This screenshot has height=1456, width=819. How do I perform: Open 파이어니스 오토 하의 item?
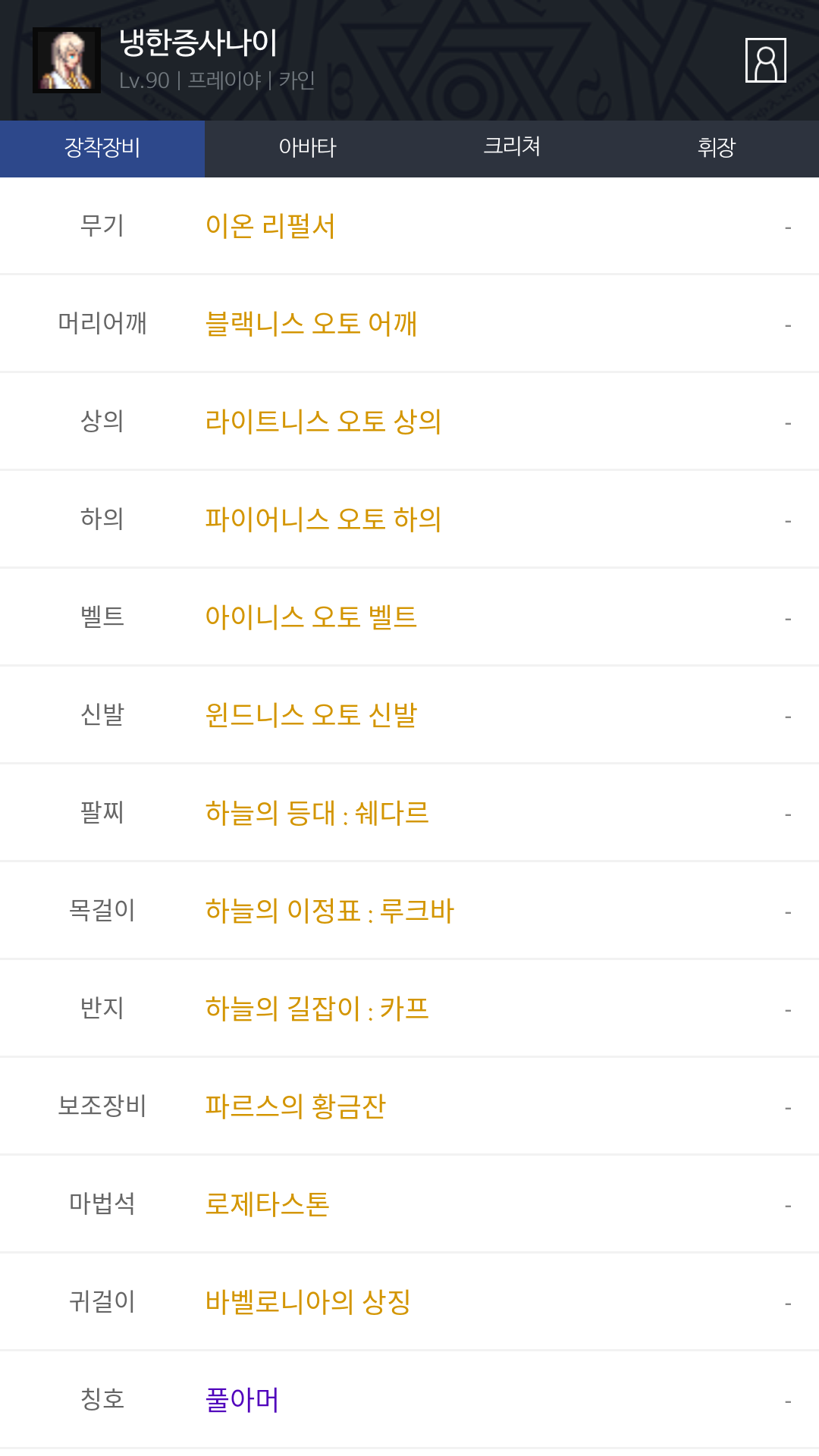tap(323, 519)
